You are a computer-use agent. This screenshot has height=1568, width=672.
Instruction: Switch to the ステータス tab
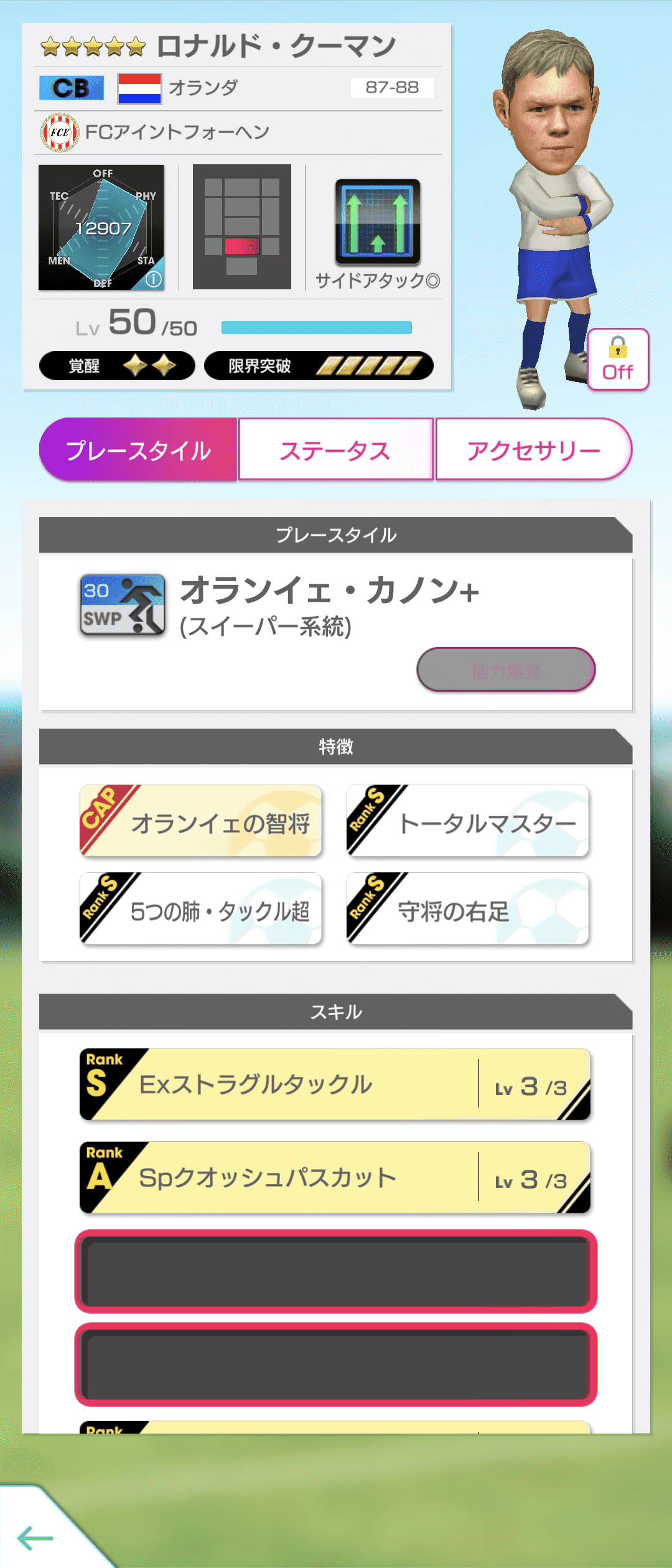pyautogui.click(x=336, y=449)
